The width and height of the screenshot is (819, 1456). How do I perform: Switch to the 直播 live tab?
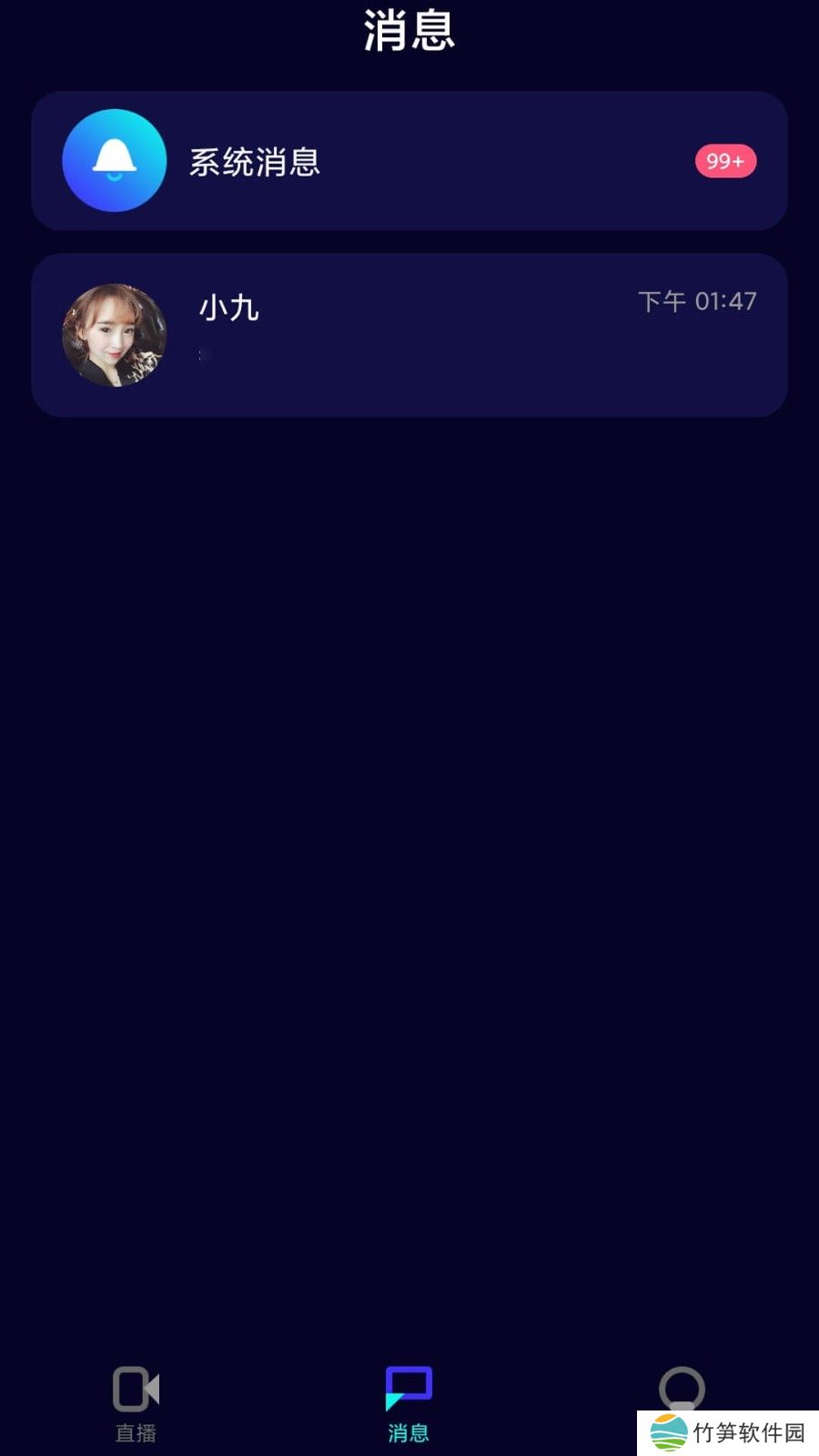click(x=136, y=1402)
